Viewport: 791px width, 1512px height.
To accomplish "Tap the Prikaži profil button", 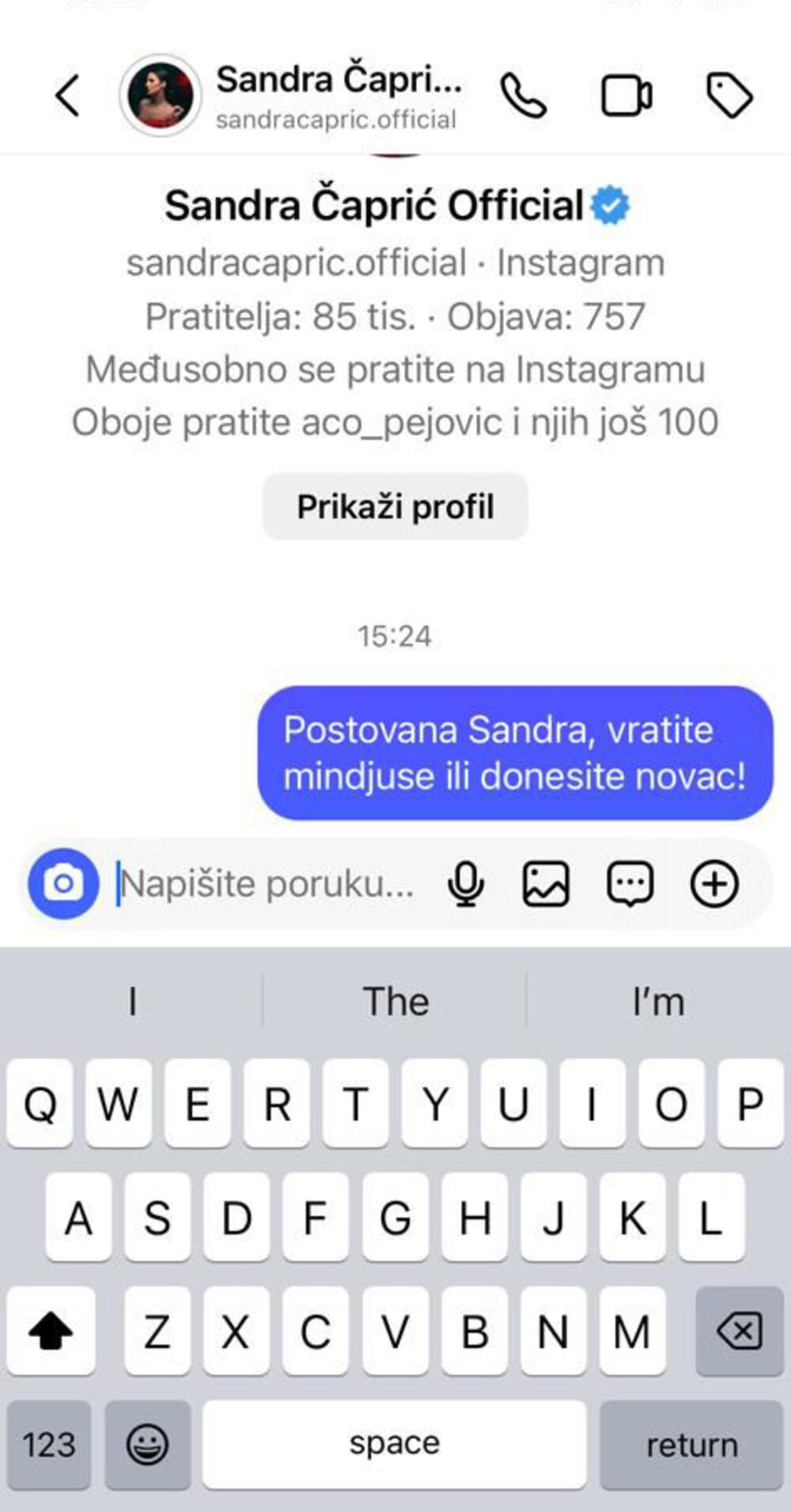I will pyautogui.click(x=395, y=507).
